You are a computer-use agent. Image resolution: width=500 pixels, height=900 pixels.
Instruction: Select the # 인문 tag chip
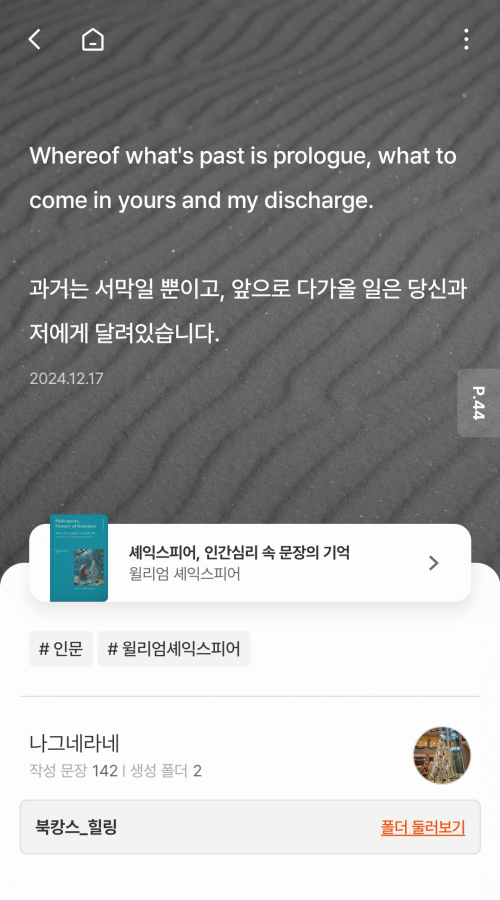(61, 649)
